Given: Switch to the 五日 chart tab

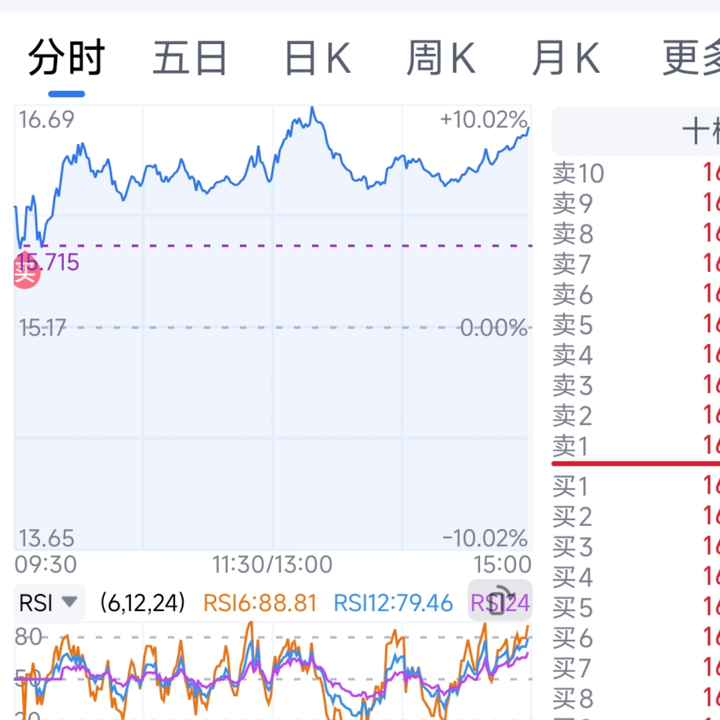Looking at the screenshot, I should pyautogui.click(x=190, y=59).
